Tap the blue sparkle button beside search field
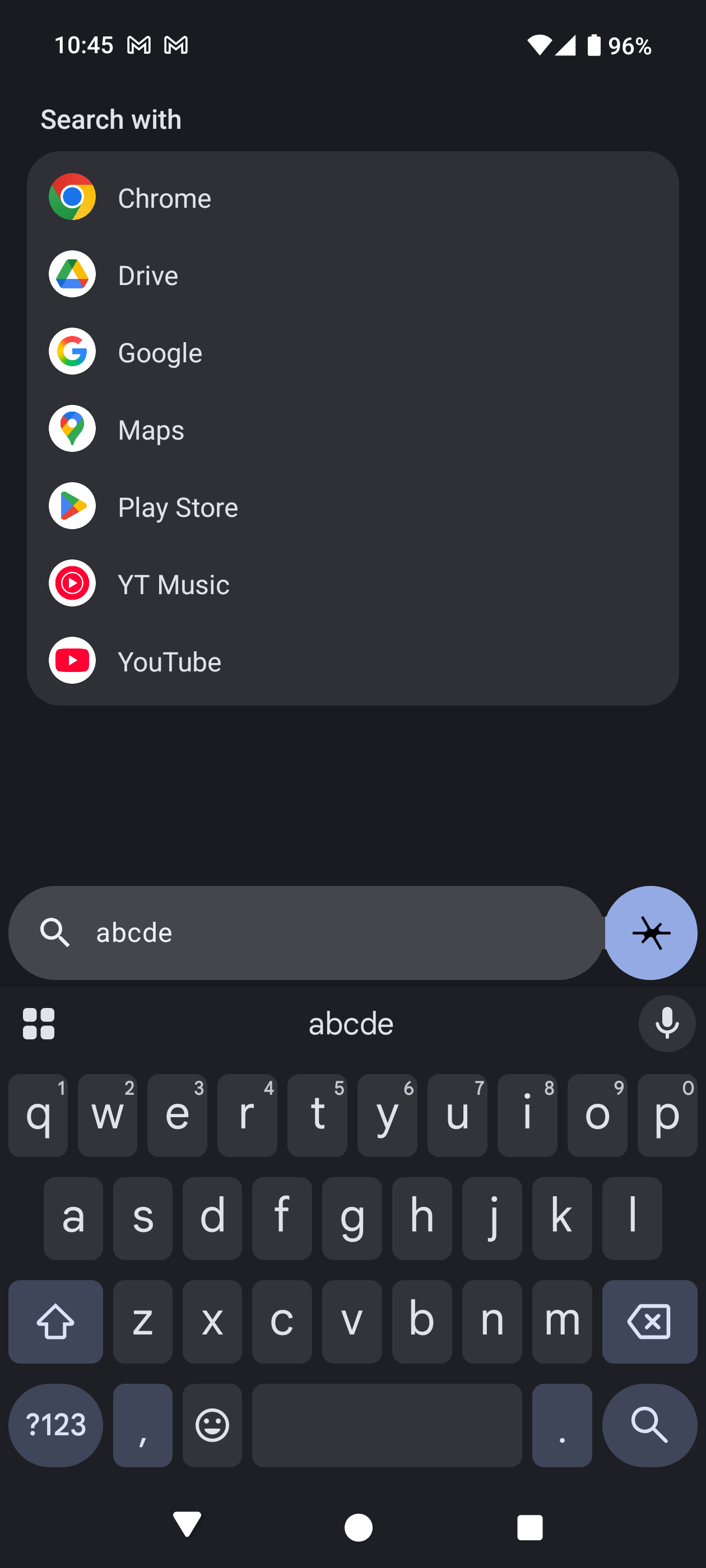This screenshot has width=706, height=1568. point(651,932)
